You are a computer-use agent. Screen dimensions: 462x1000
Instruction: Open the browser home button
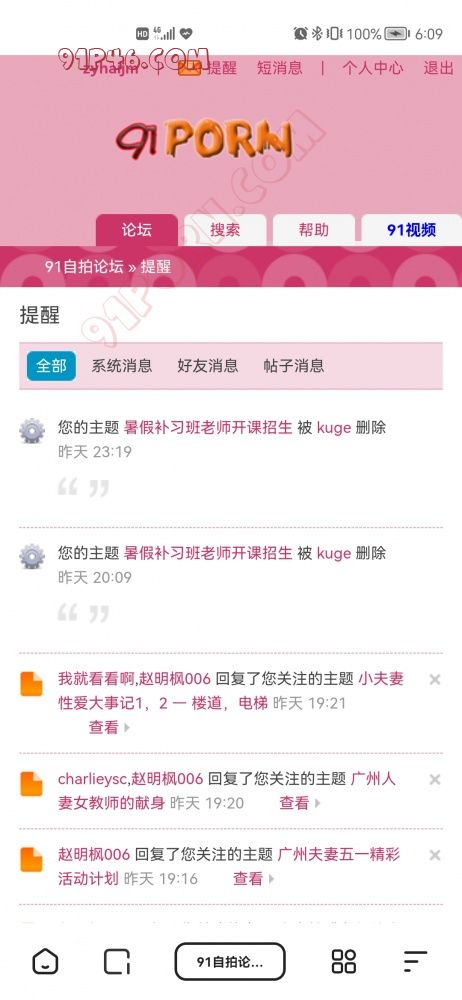[x=45, y=961]
